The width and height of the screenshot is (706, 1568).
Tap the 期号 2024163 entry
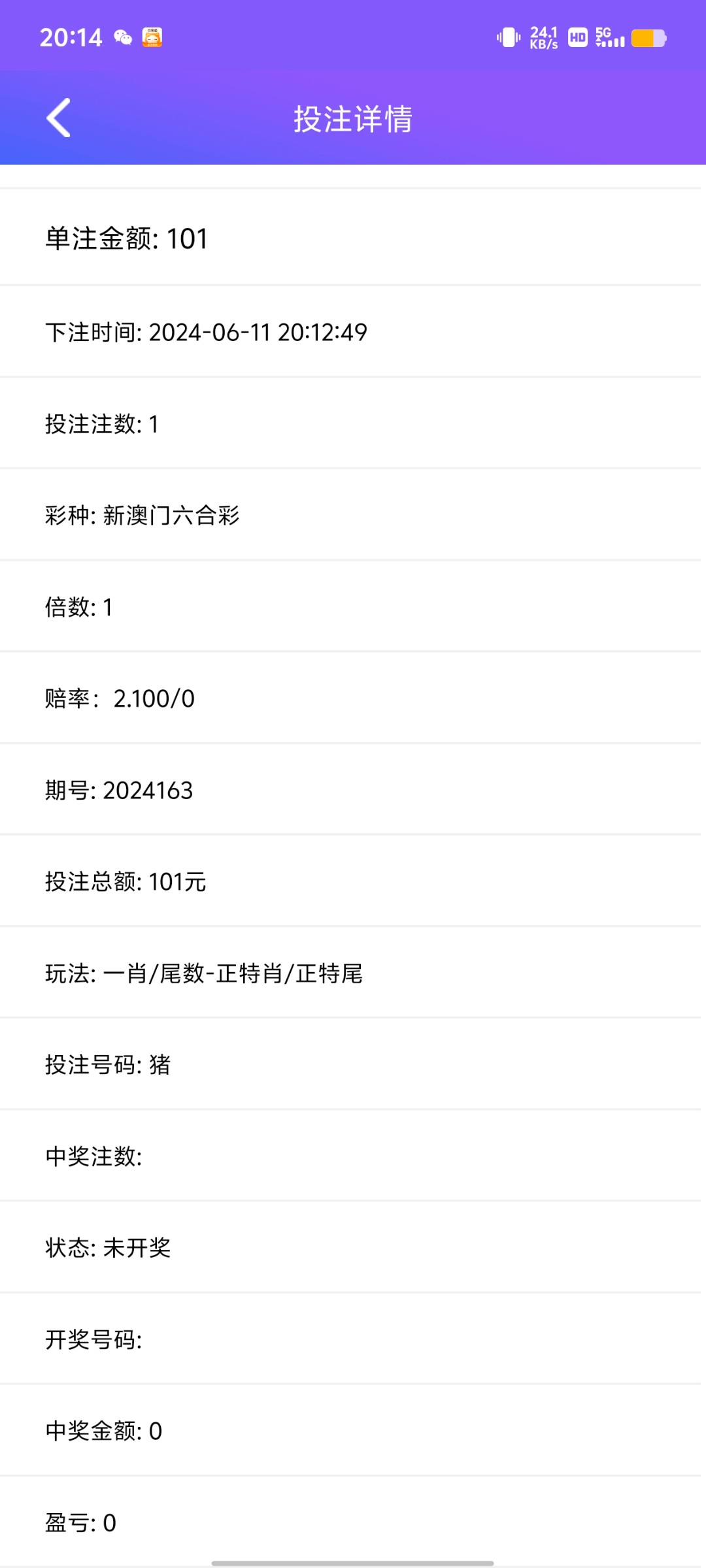[353, 790]
